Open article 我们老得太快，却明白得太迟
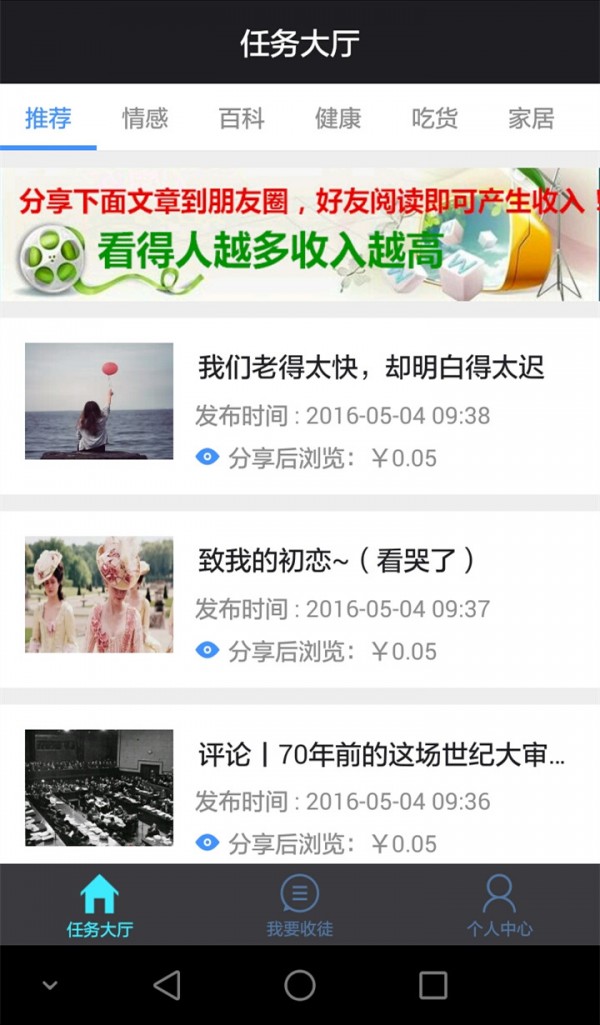The height and width of the screenshot is (1025, 600). [370, 368]
